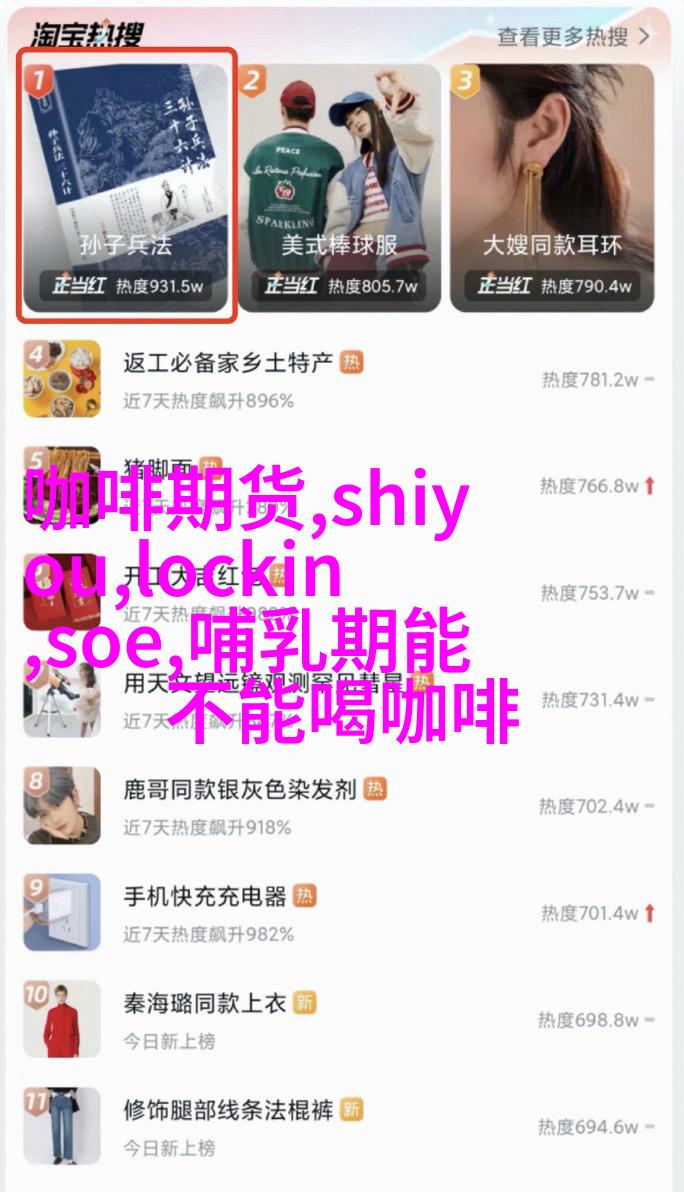This screenshot has width=684, height=1192.
Task: Open the 大嫂同款耳环 hot search card
Action: (x=552, y=185)
